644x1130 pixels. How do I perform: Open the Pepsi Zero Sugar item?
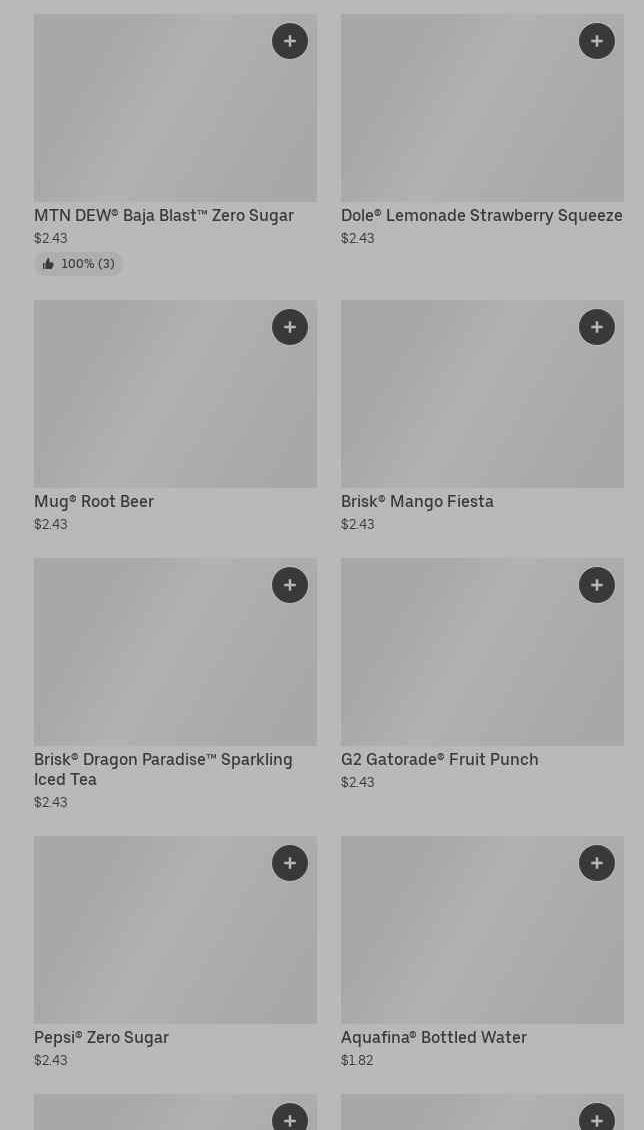click(101, 1037)
